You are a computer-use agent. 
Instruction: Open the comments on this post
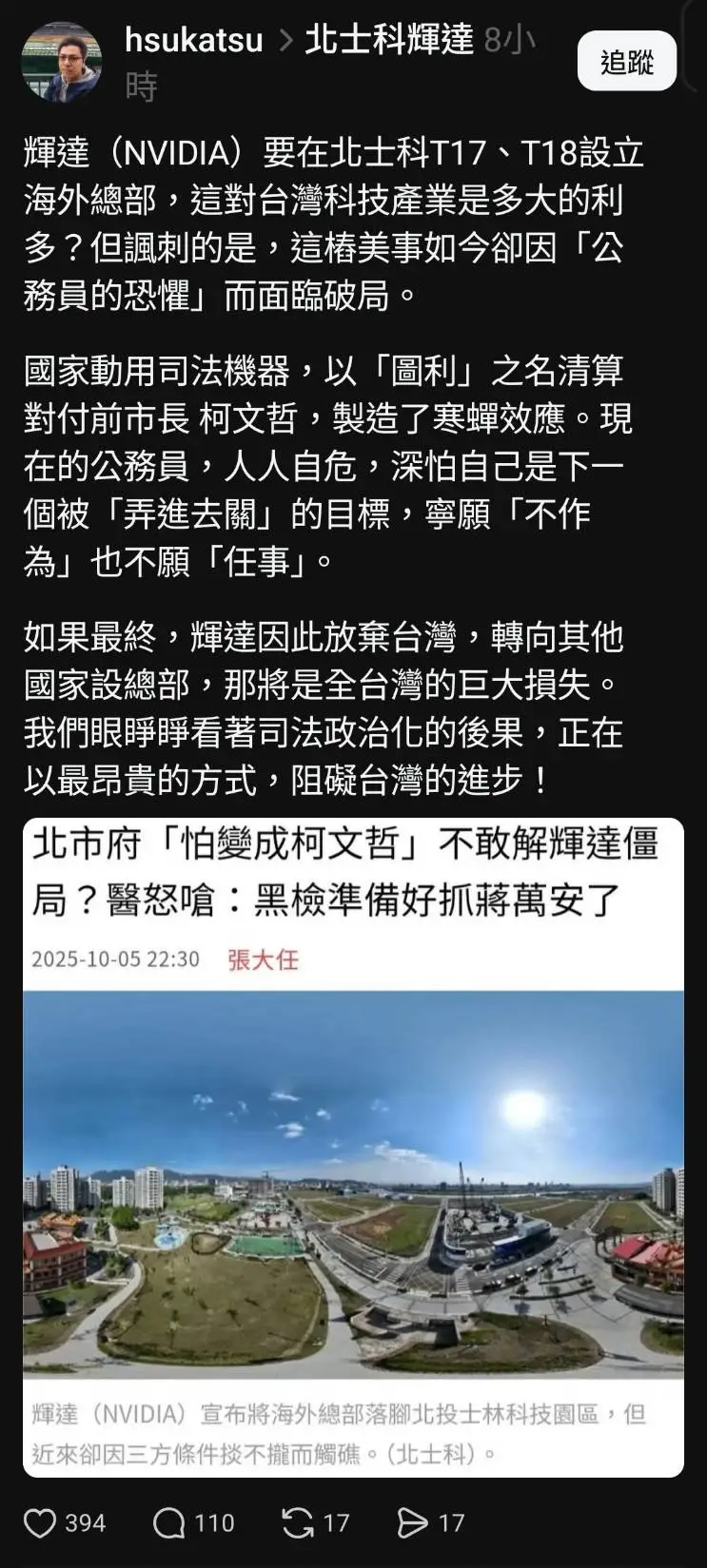pos(169,1523)
